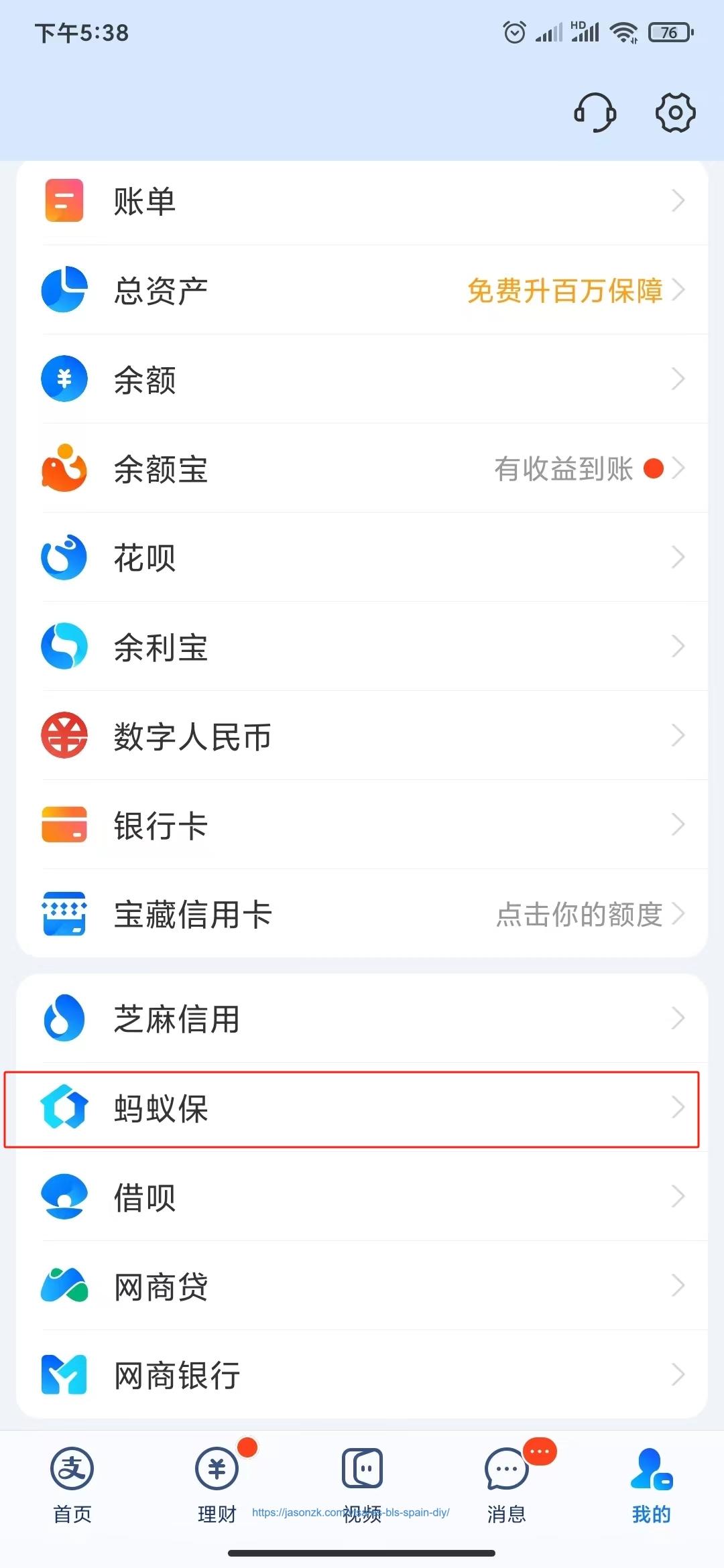Open 花呗

(x=362, y=558)
